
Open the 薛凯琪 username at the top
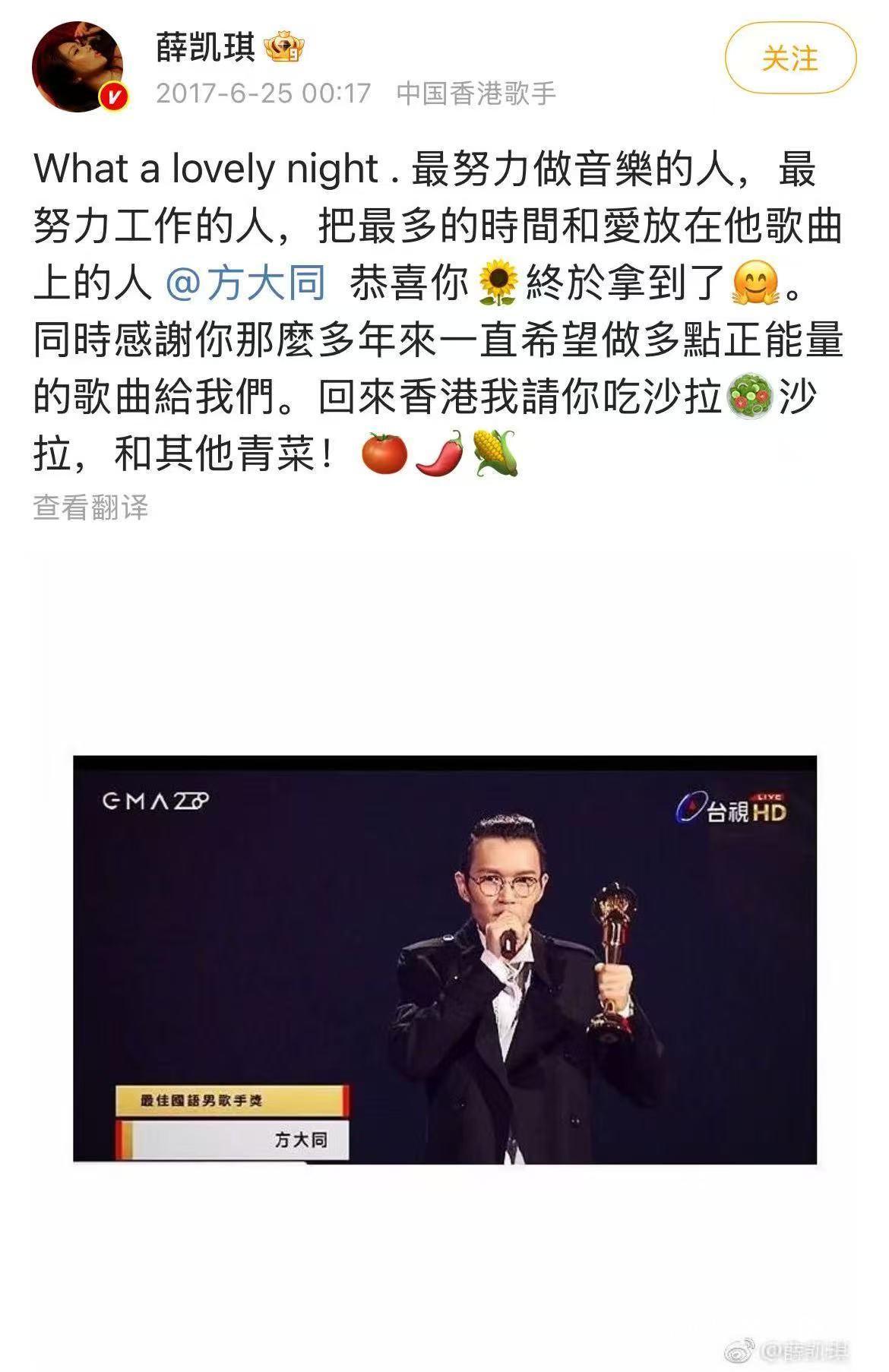point(206,49)
